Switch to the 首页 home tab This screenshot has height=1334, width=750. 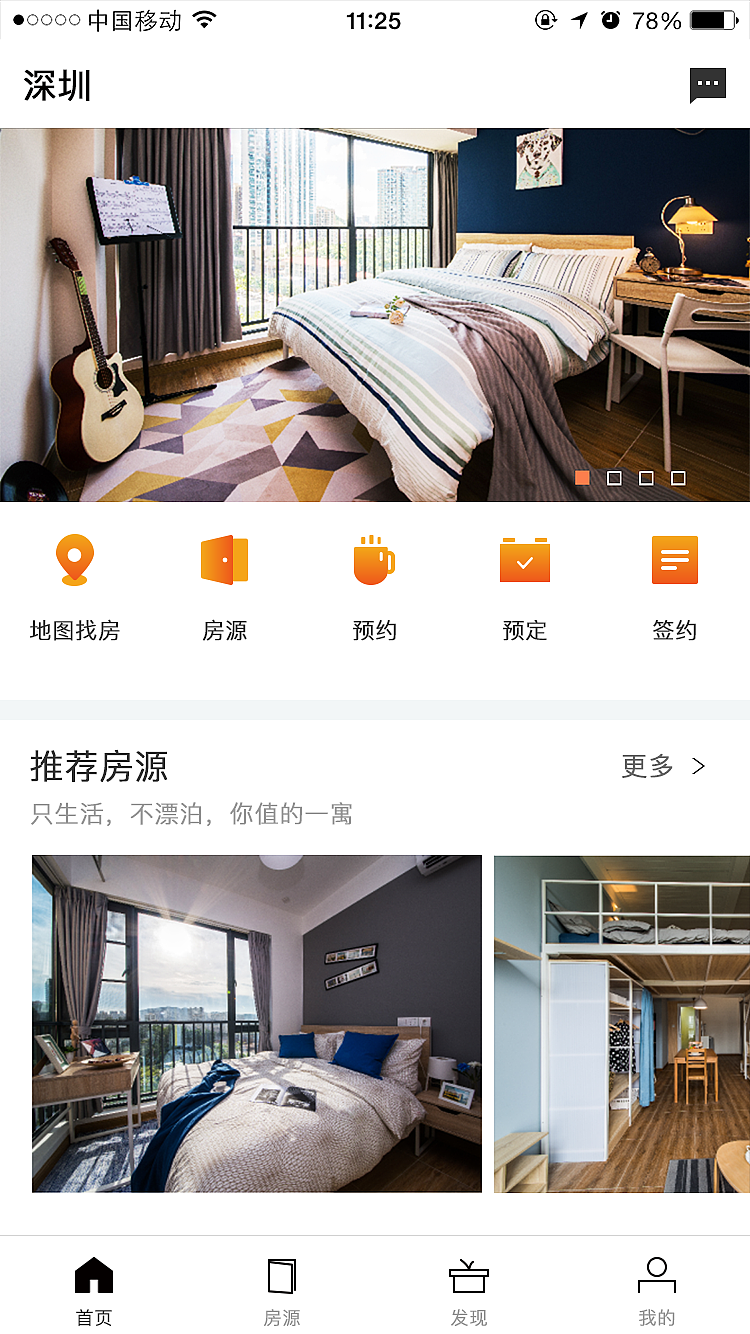point(94,1290)
